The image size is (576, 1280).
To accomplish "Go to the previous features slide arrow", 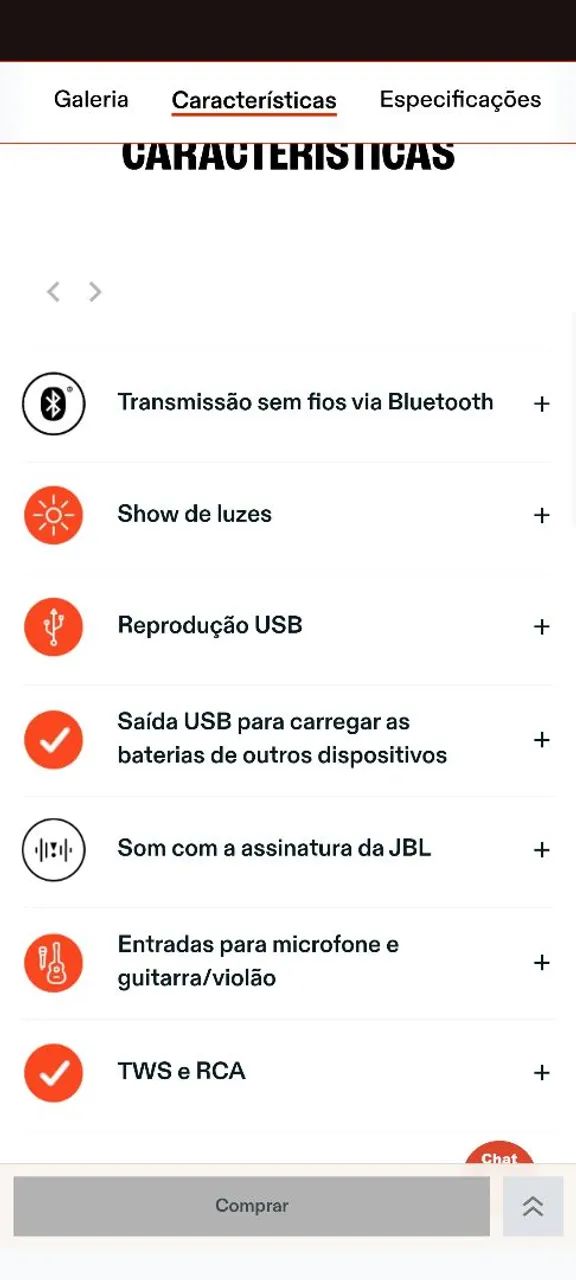I will click(54, 292).
